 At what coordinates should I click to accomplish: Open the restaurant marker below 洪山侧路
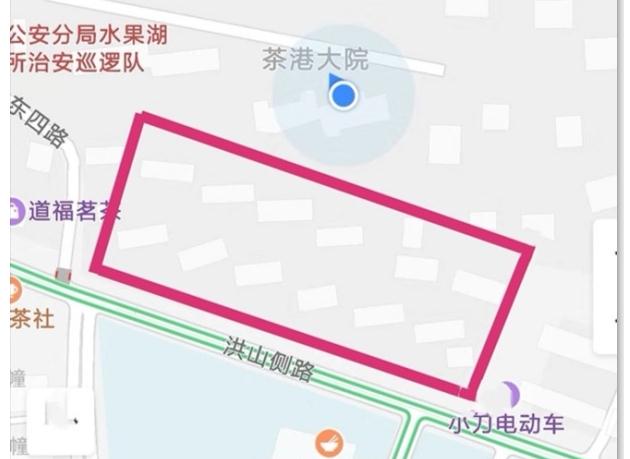pyautogui.click(x=326, y=442)
